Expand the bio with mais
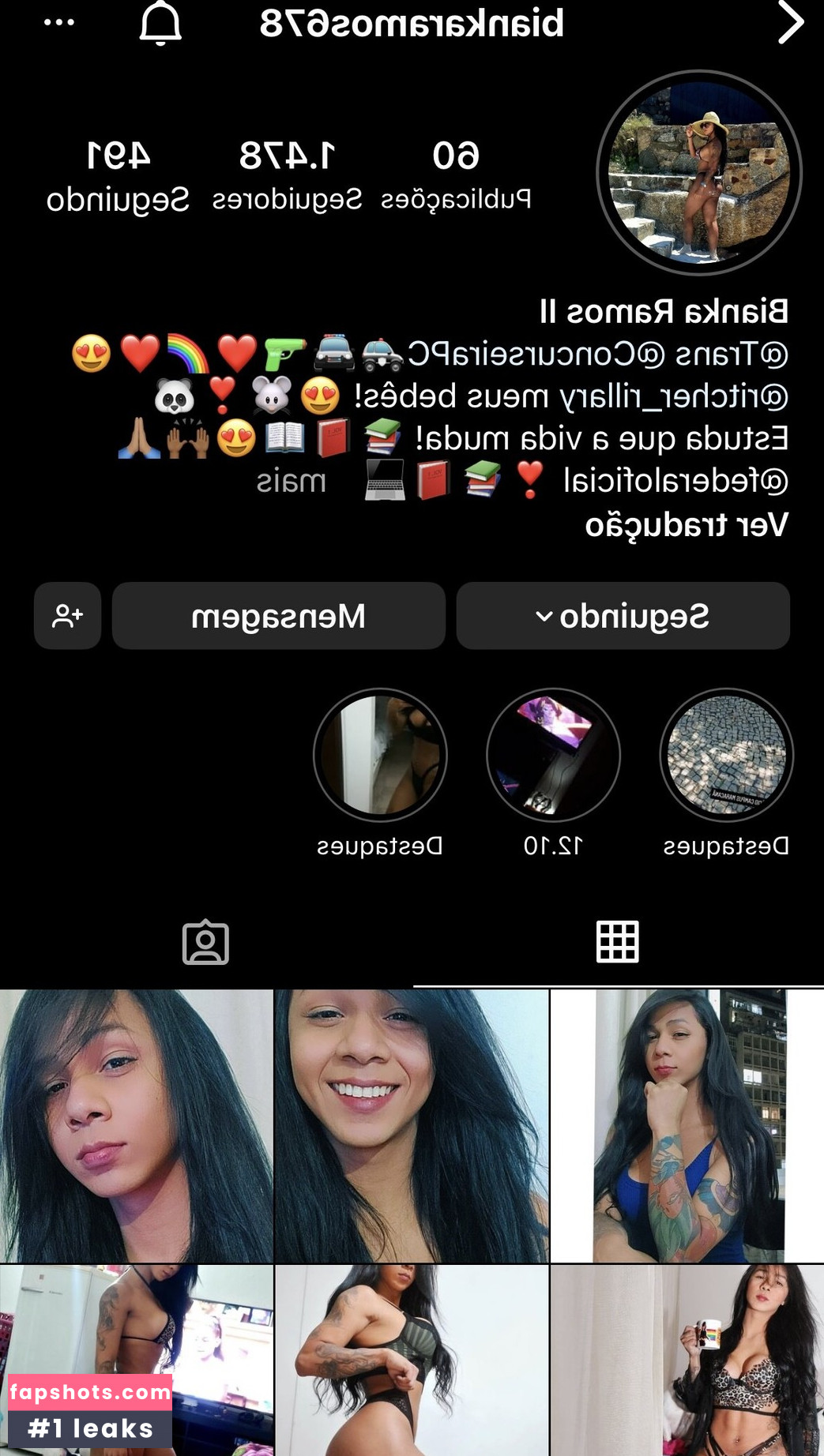 pos(292,481)
